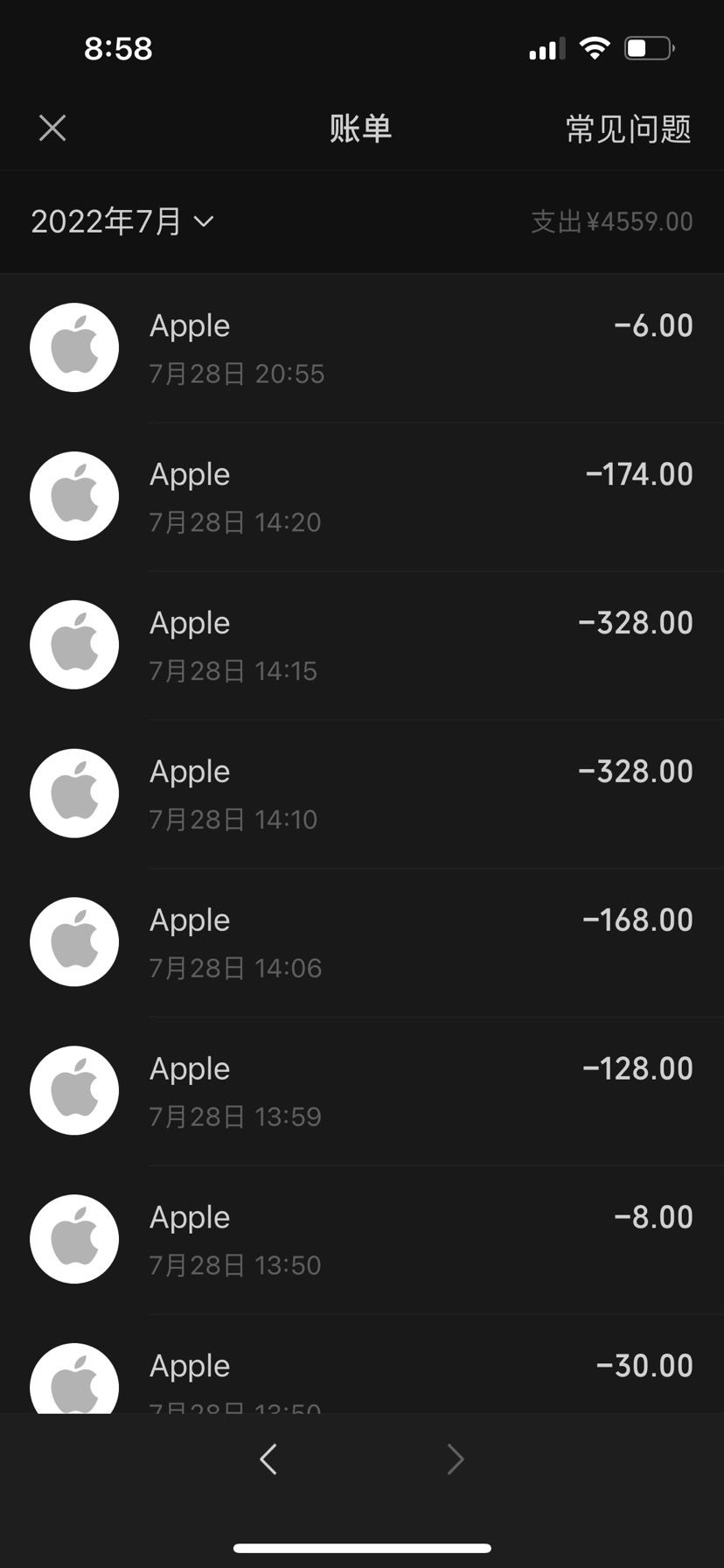Open the 账单 title header
The width and height of the screenshot is (724, 1568).
(361, 129)
